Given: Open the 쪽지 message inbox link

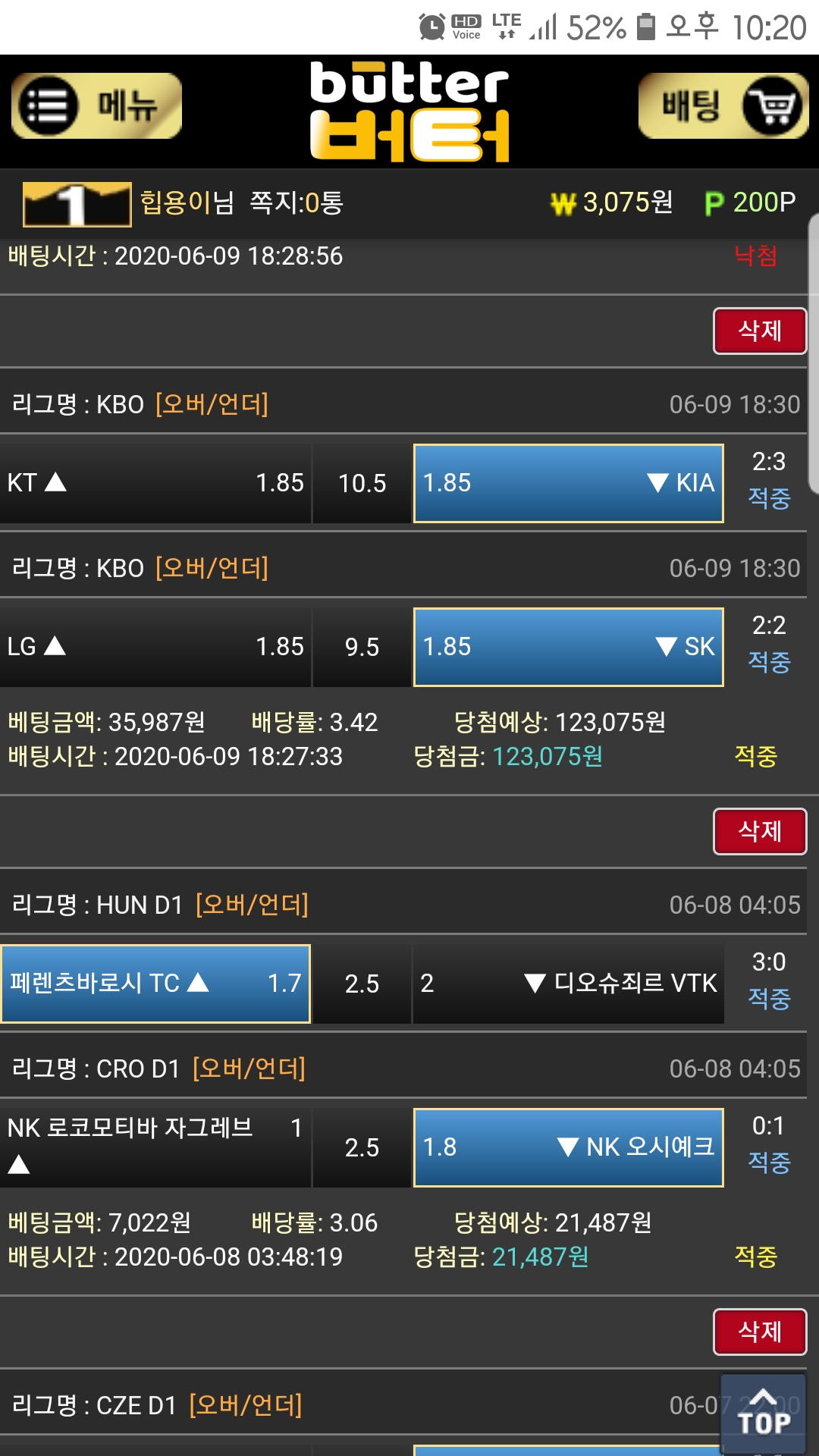Looking at the screenshot, I should coord(297,202).
